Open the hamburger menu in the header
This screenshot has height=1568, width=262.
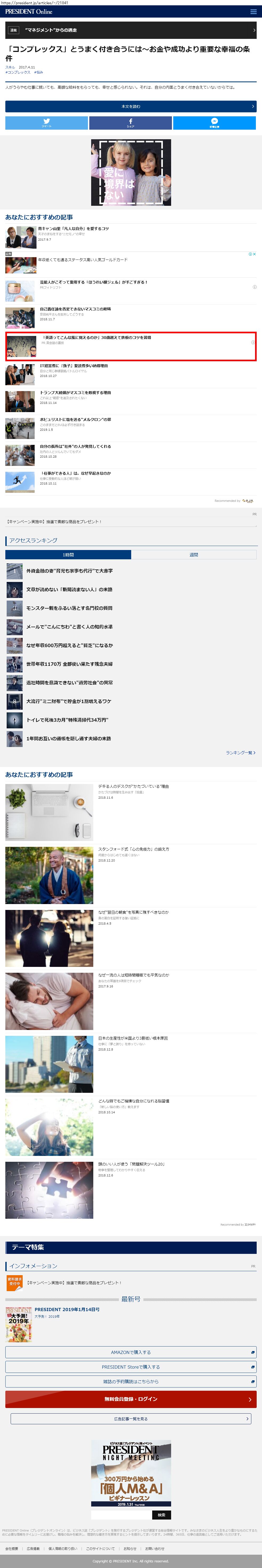[253, 11]
